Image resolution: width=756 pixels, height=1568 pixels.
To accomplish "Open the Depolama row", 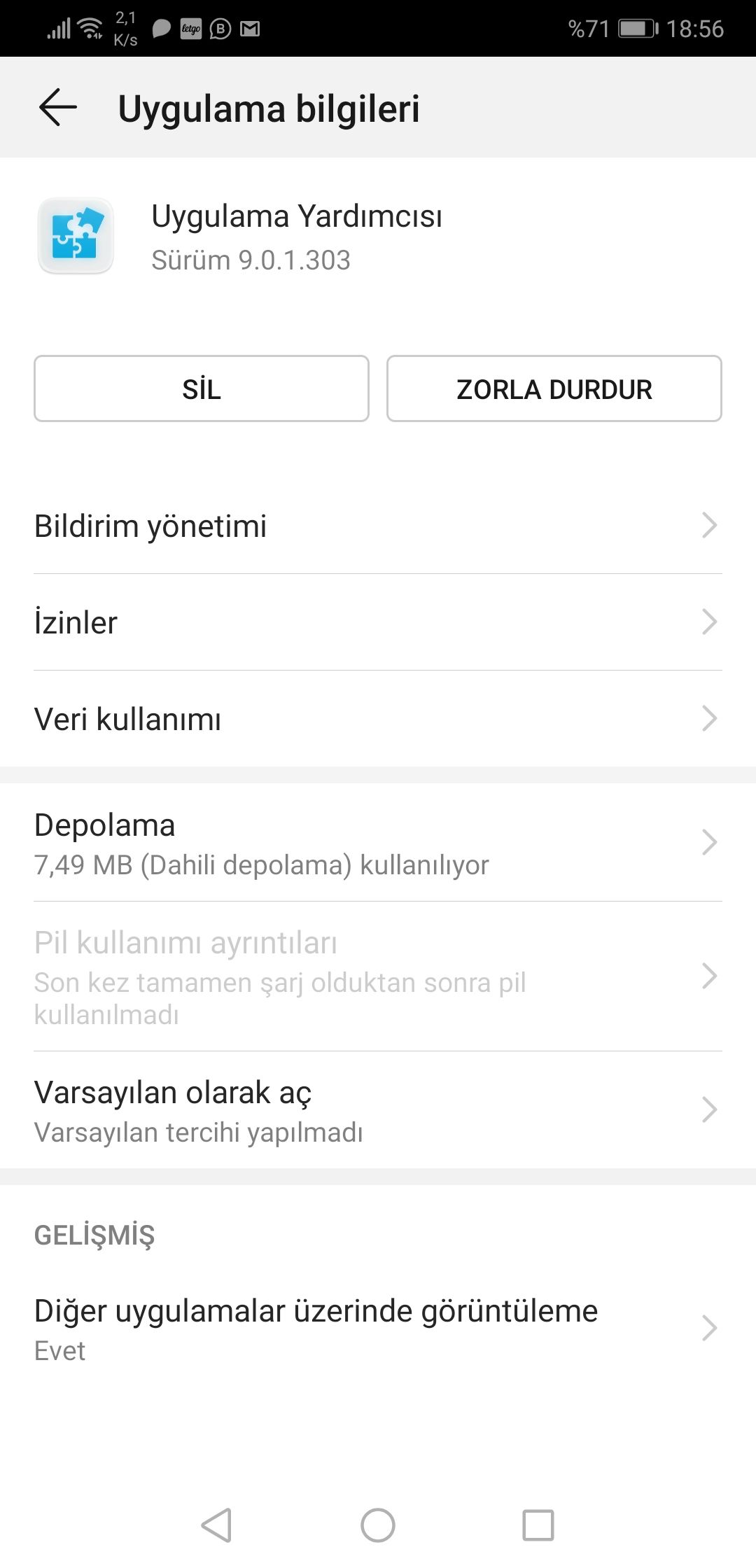I will tap(378, 843).
